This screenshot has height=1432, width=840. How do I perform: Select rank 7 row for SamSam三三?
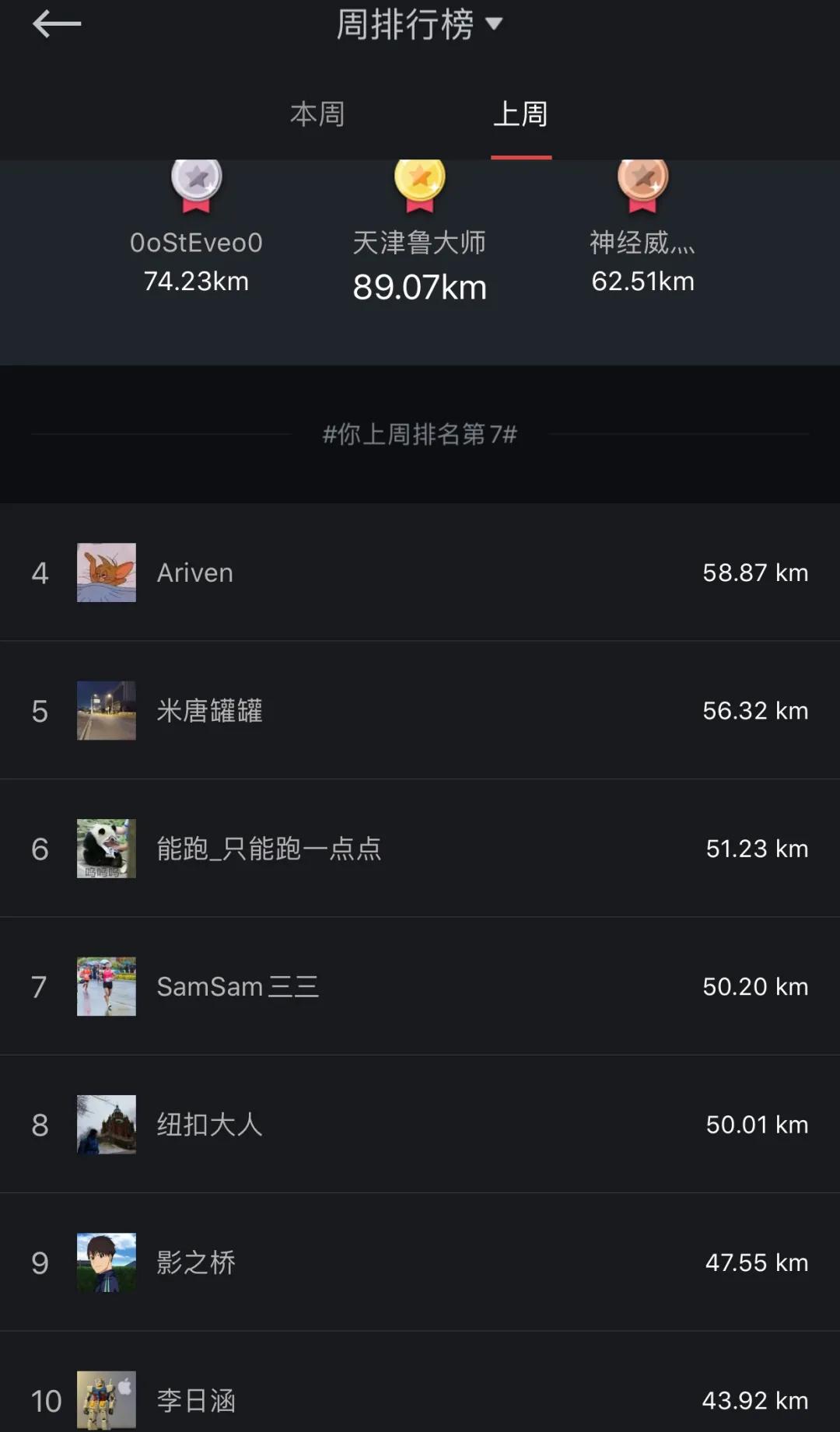pyautogui.click(x=420, y=986)
